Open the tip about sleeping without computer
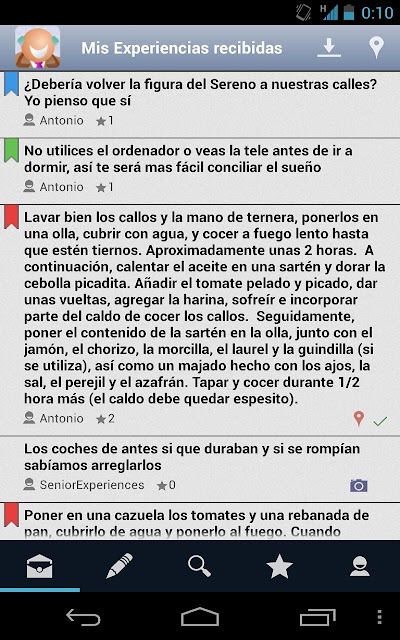400x640 pixels. click(200, 171)
